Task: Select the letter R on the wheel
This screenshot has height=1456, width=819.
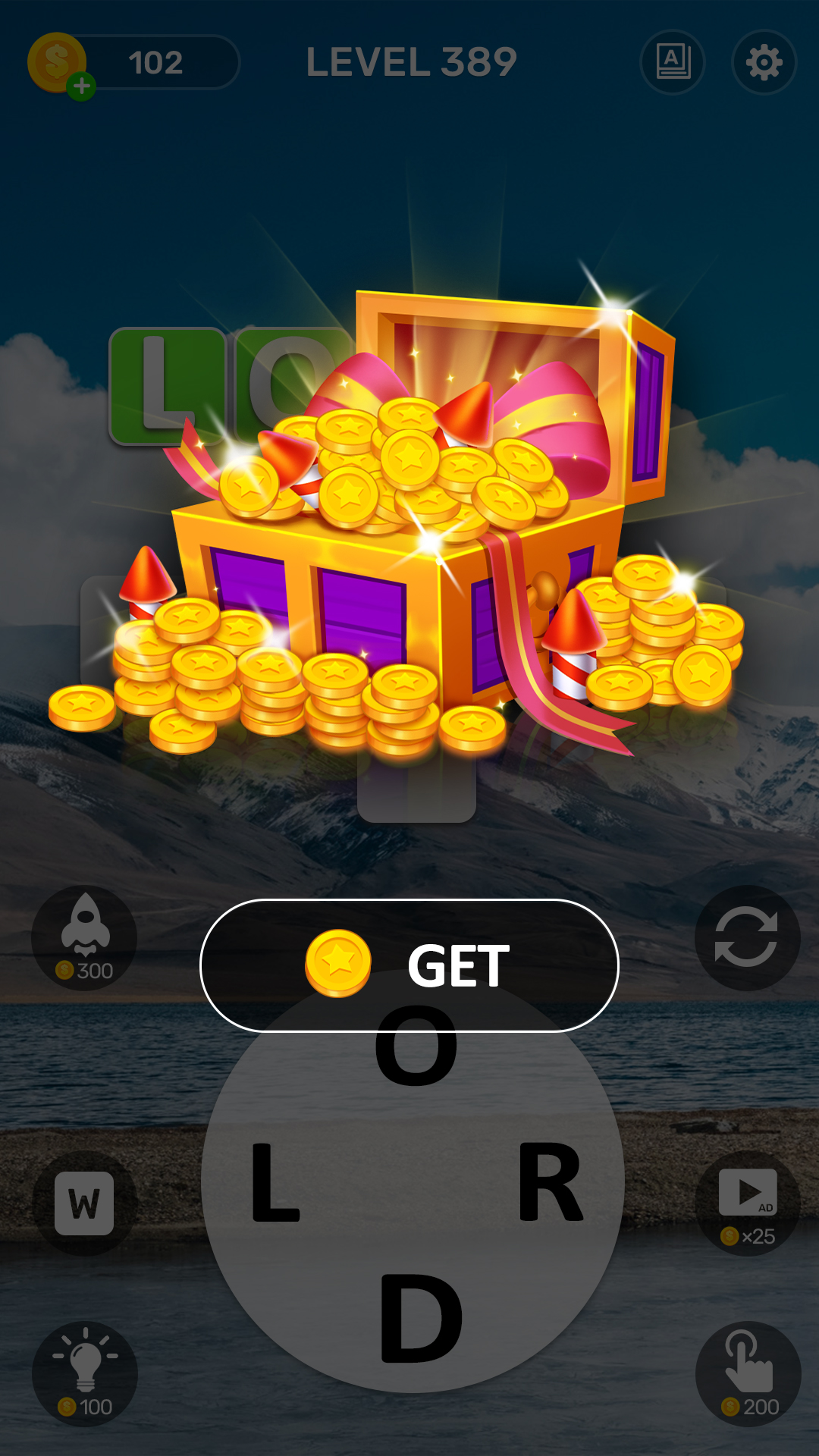Action: 550,1183
